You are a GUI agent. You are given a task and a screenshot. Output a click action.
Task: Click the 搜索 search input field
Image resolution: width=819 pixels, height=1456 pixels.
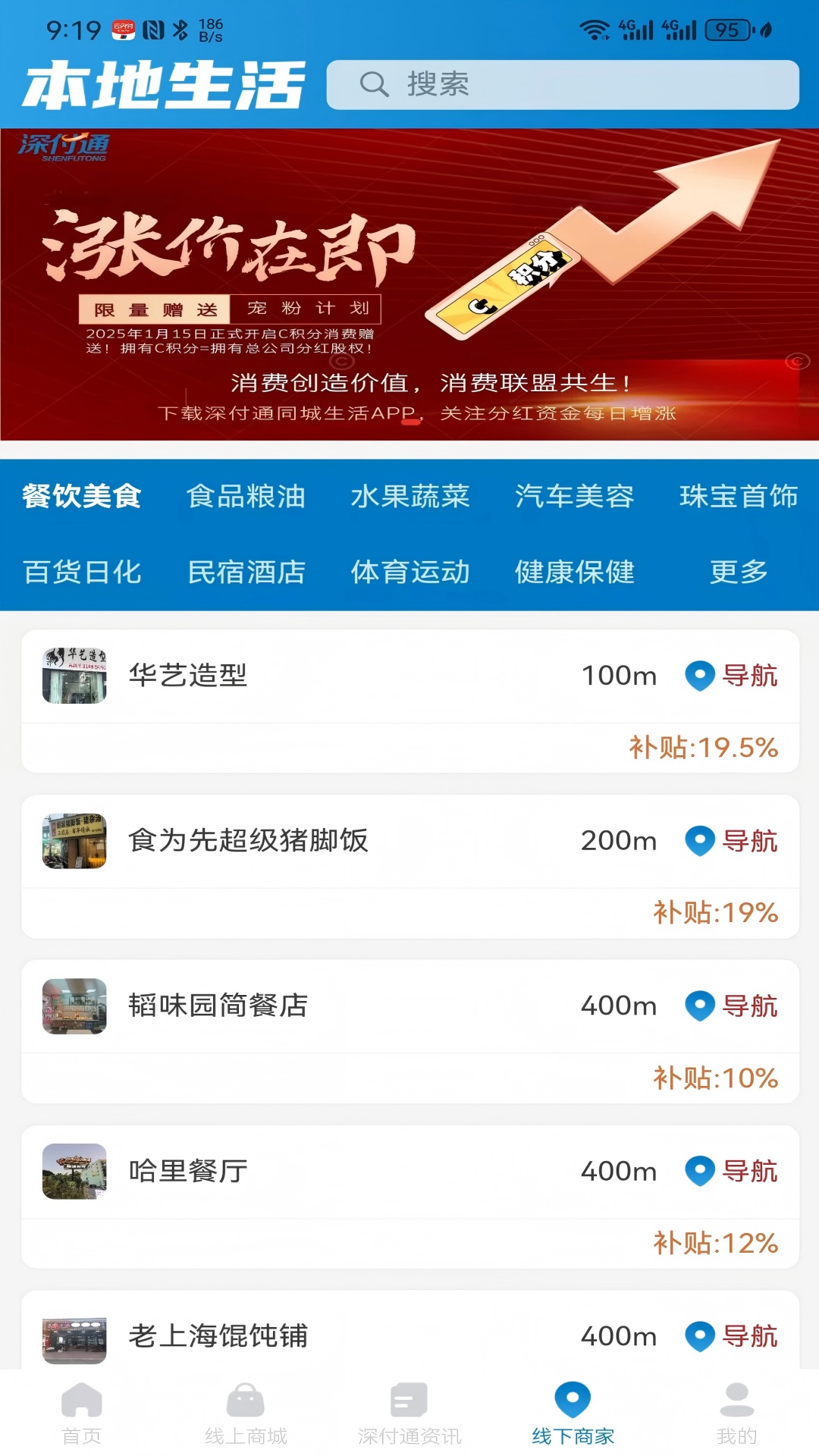561,85
